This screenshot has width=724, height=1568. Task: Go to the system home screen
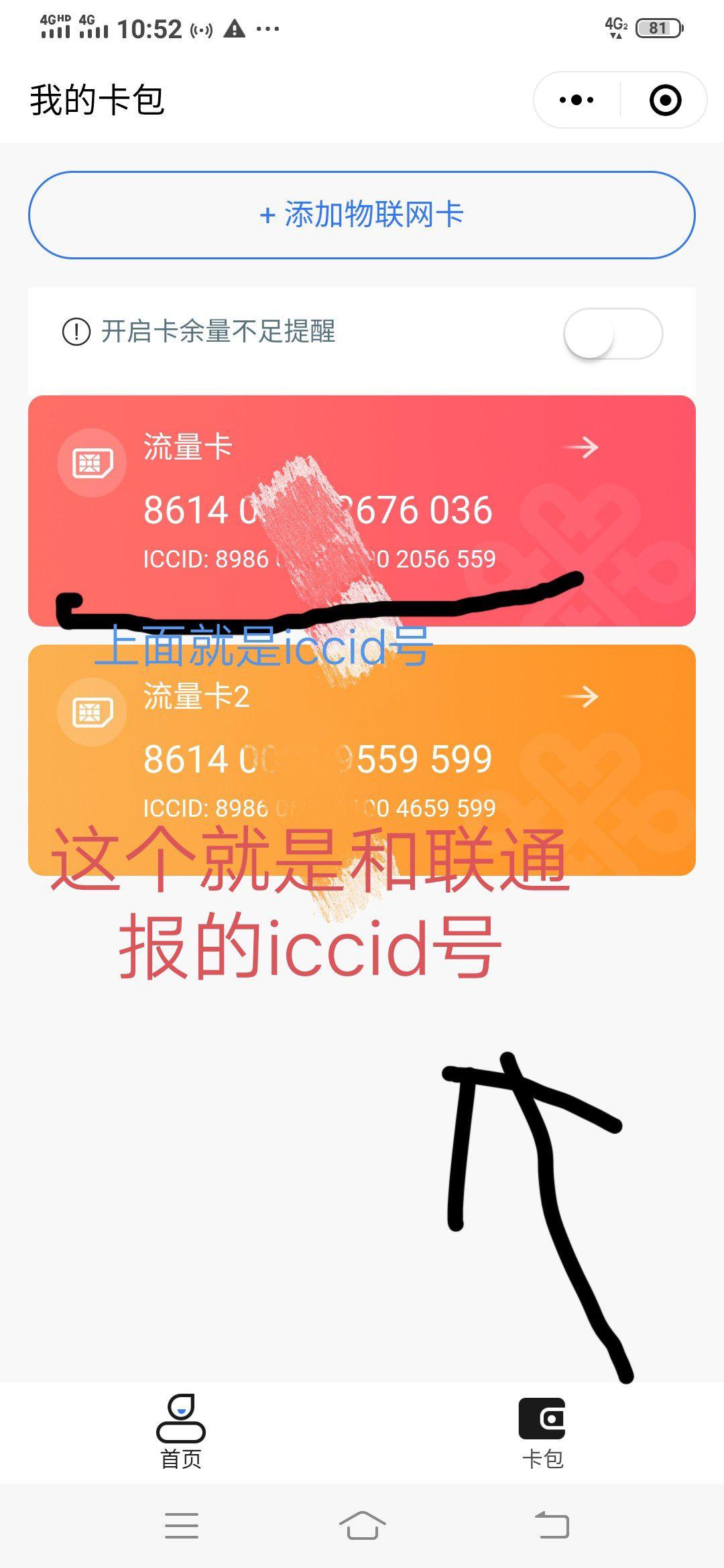pyautogui.click(x=362, y=1524)
